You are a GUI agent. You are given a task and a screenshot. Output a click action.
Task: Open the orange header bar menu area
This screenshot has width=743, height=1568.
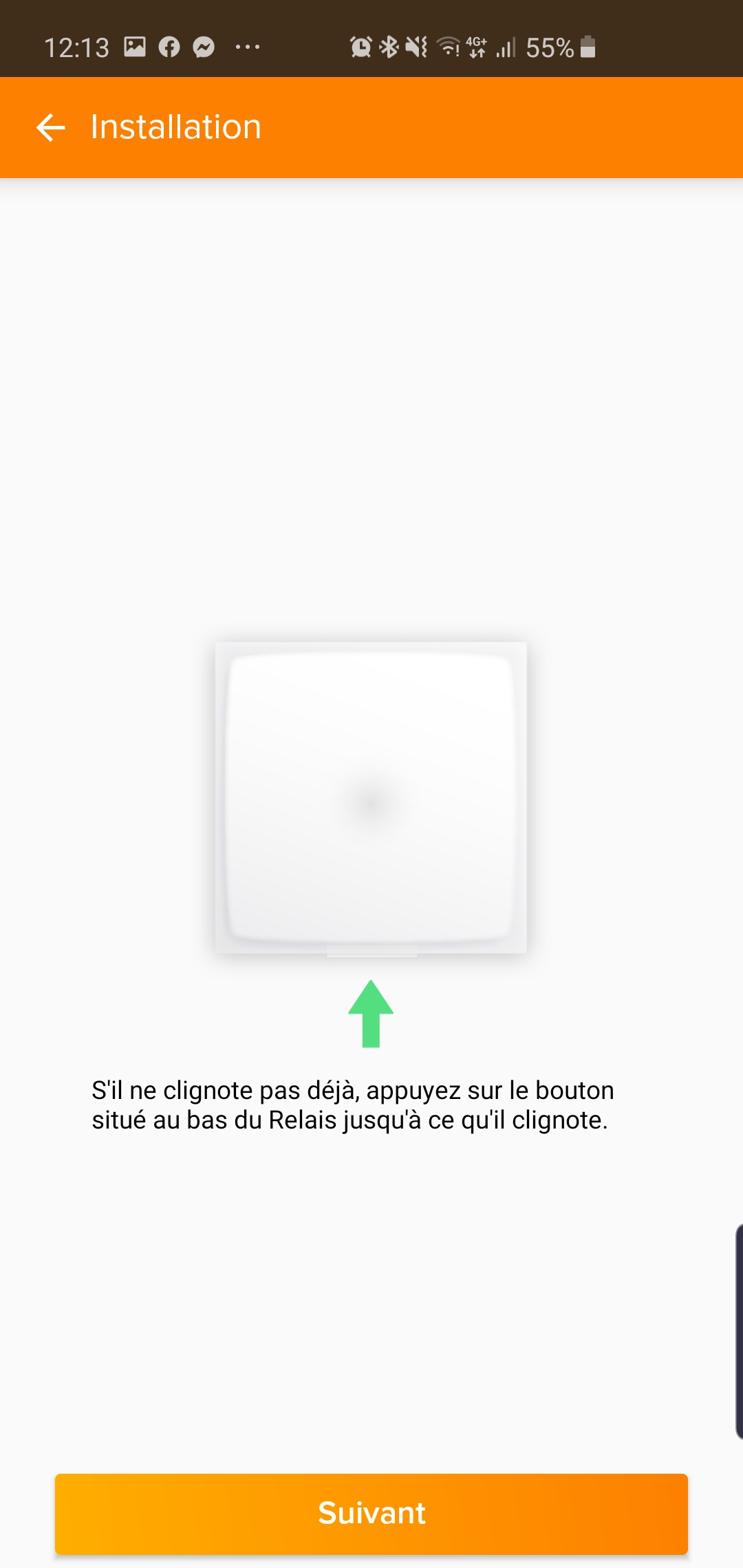pos(482,127)
